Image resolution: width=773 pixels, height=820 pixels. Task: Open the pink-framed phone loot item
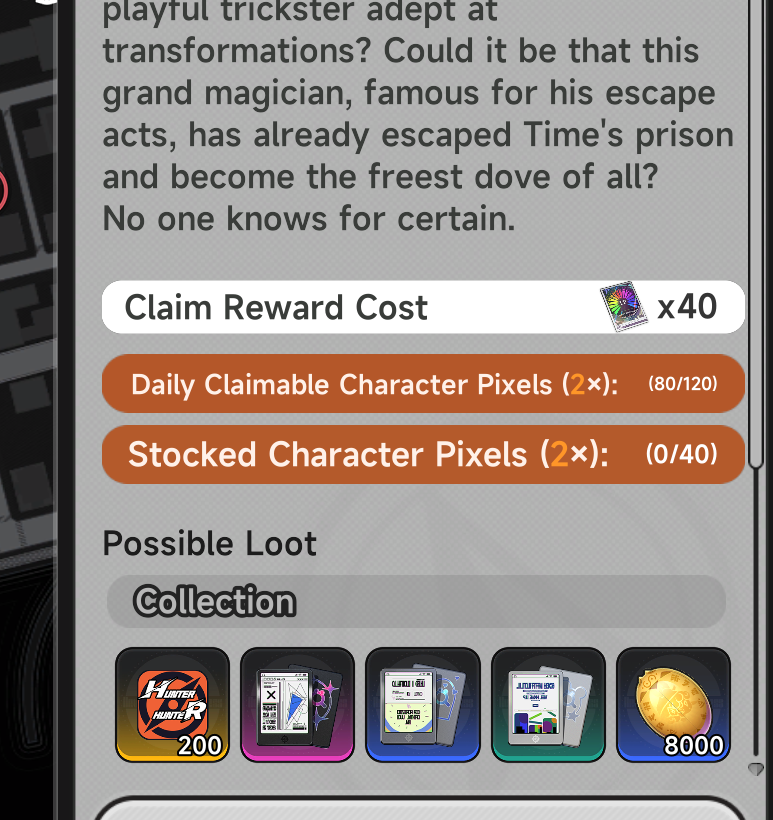pyautogui.click(x=297, y=704)
